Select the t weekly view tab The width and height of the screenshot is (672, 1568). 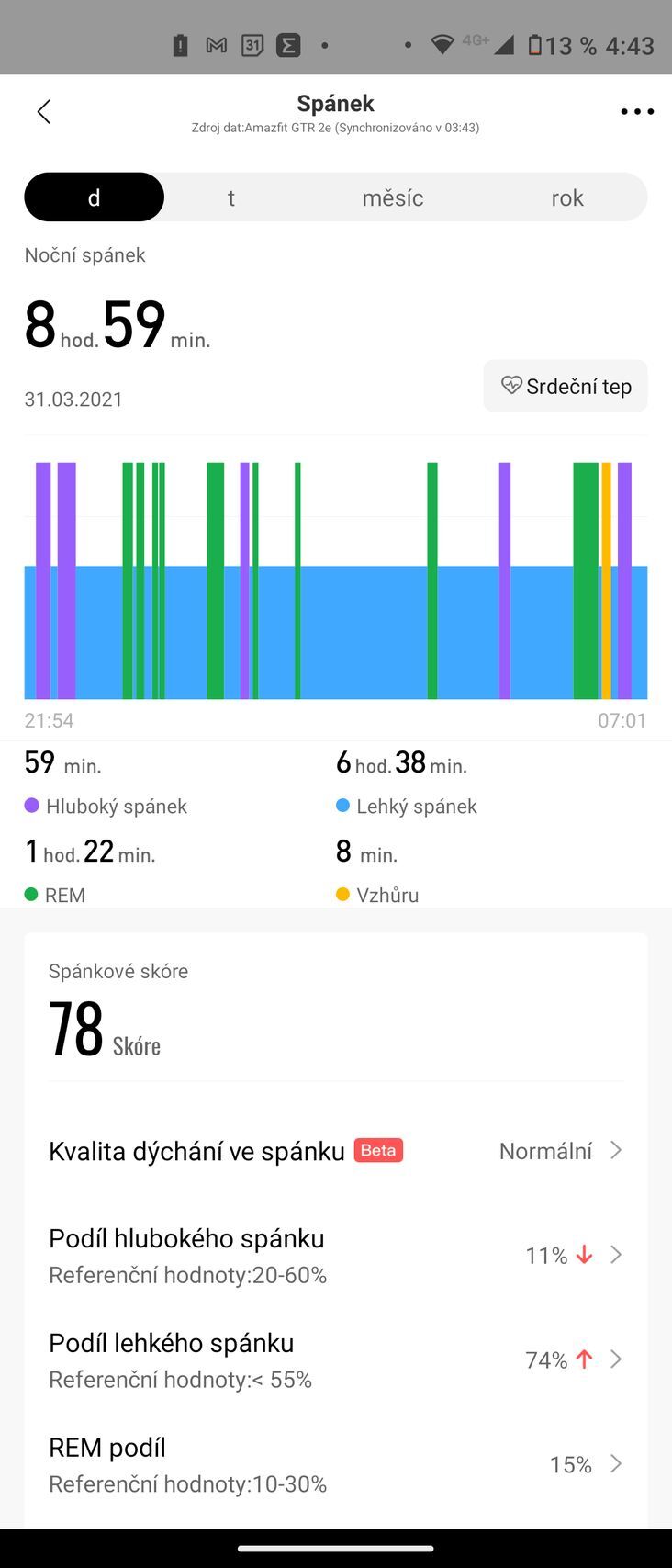click(230, 197)
